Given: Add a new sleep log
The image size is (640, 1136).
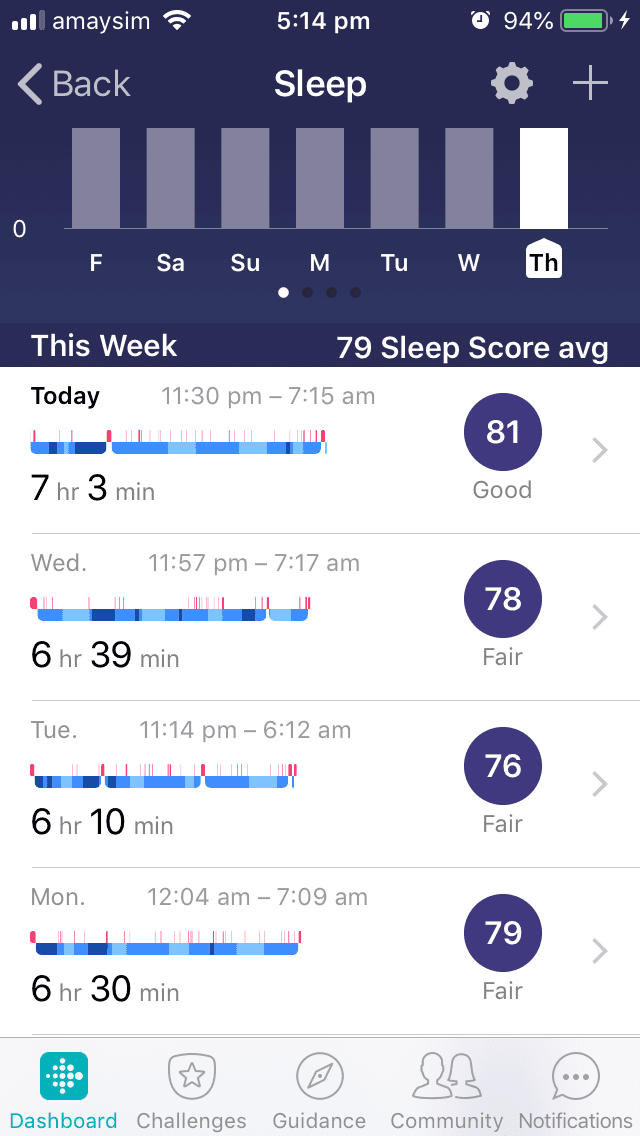Looking at the screenshot, I should (590, 85).
